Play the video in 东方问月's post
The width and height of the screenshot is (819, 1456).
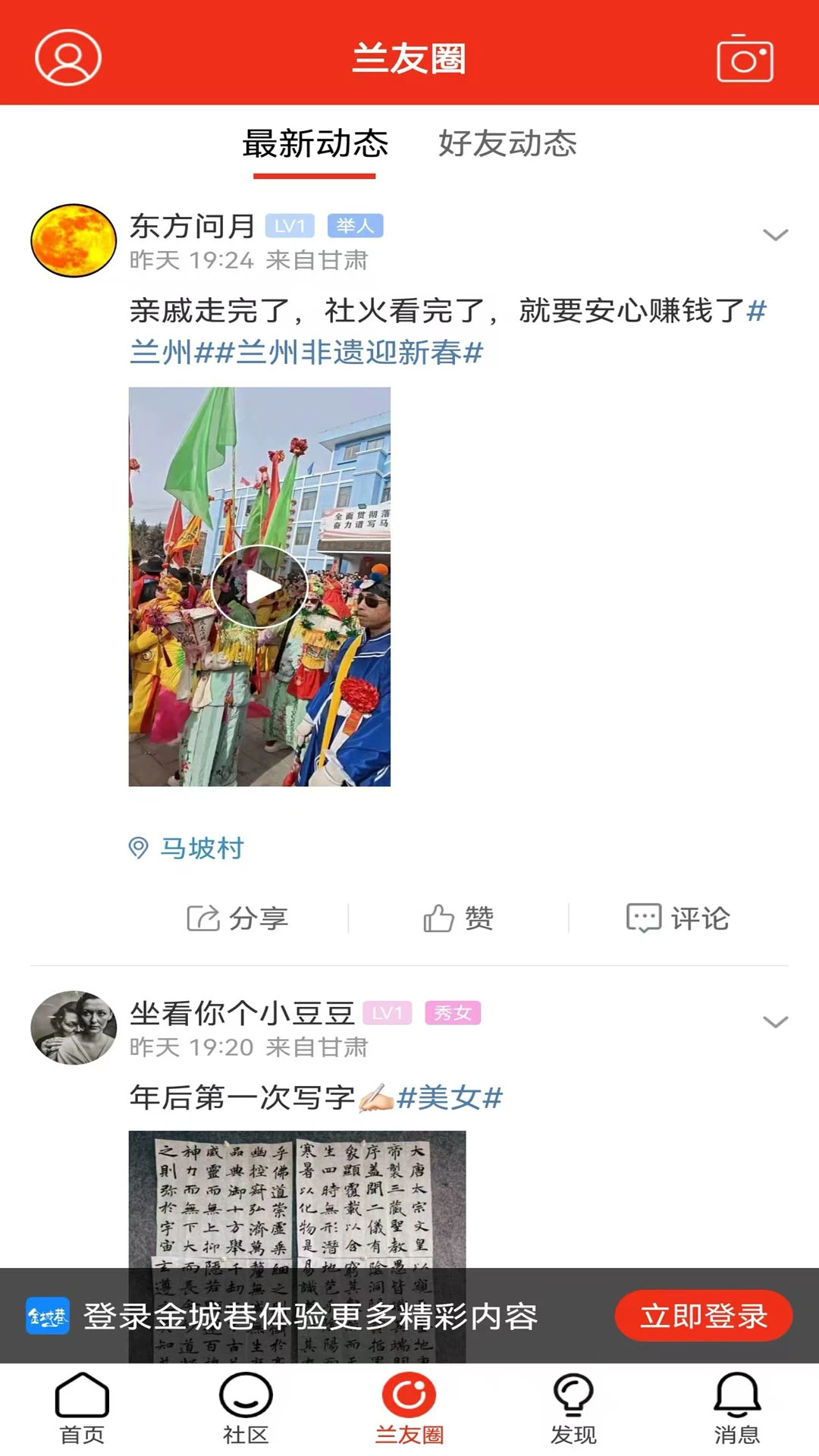[x=259, y=586]
